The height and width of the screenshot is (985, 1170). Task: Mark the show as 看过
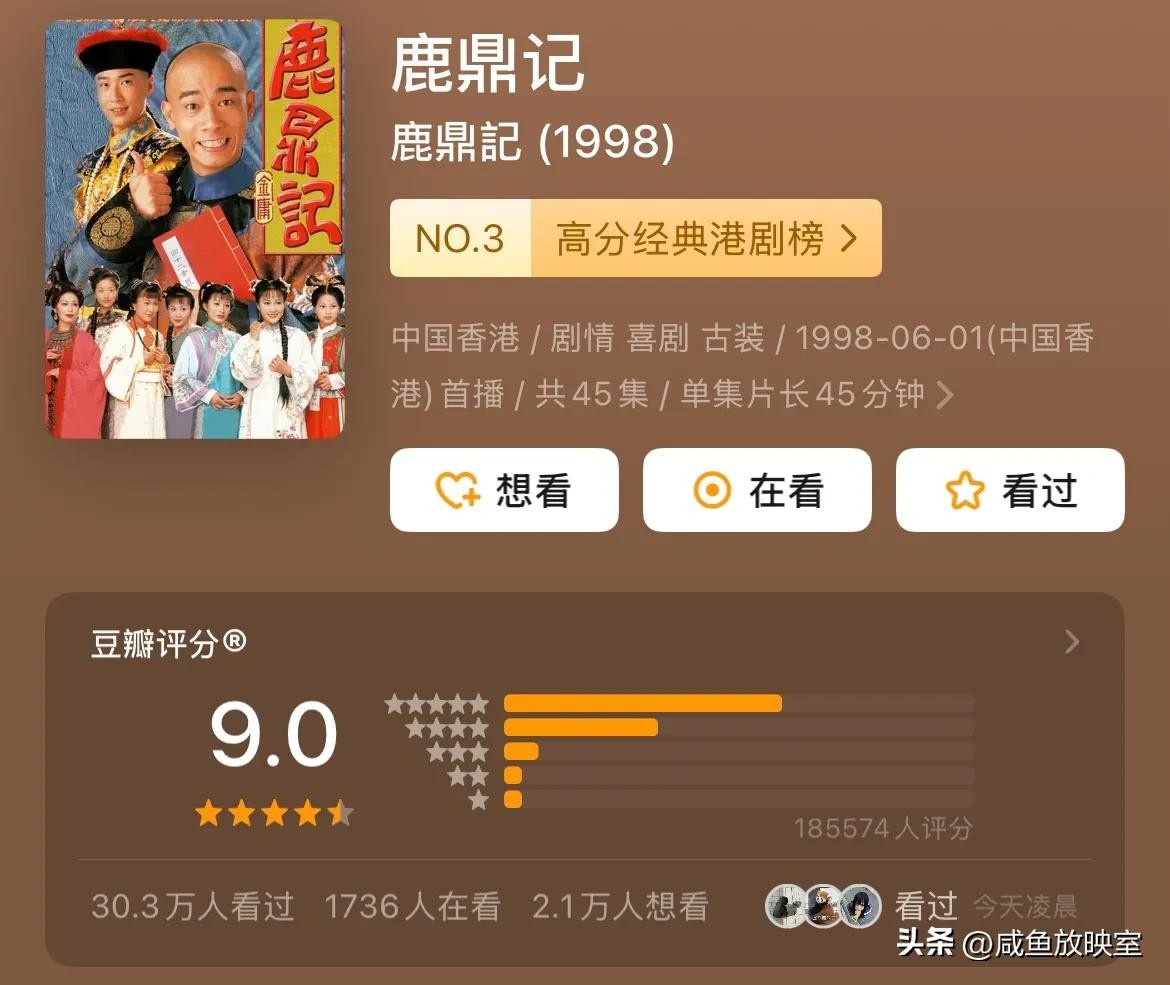[x=1010, y=490]
